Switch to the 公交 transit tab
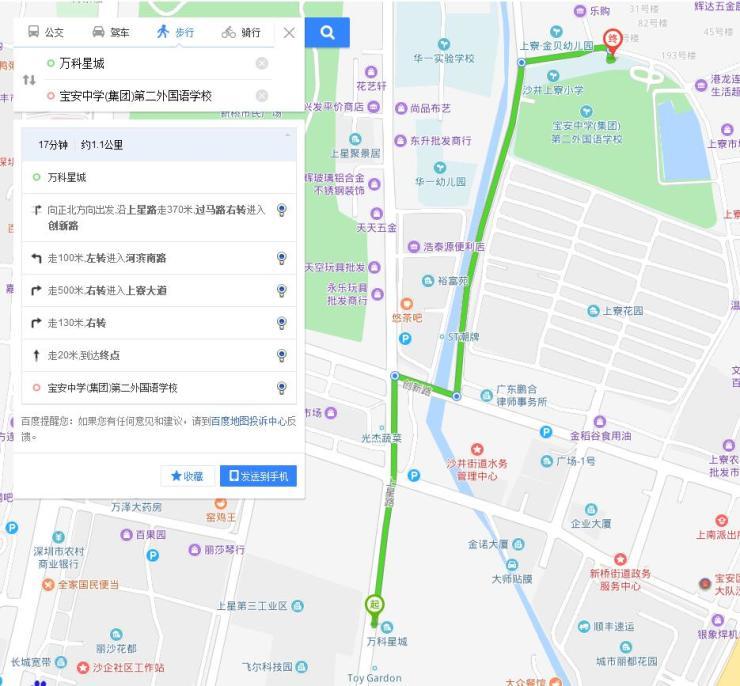Screen dimensions: 740x686 point(46,32)
